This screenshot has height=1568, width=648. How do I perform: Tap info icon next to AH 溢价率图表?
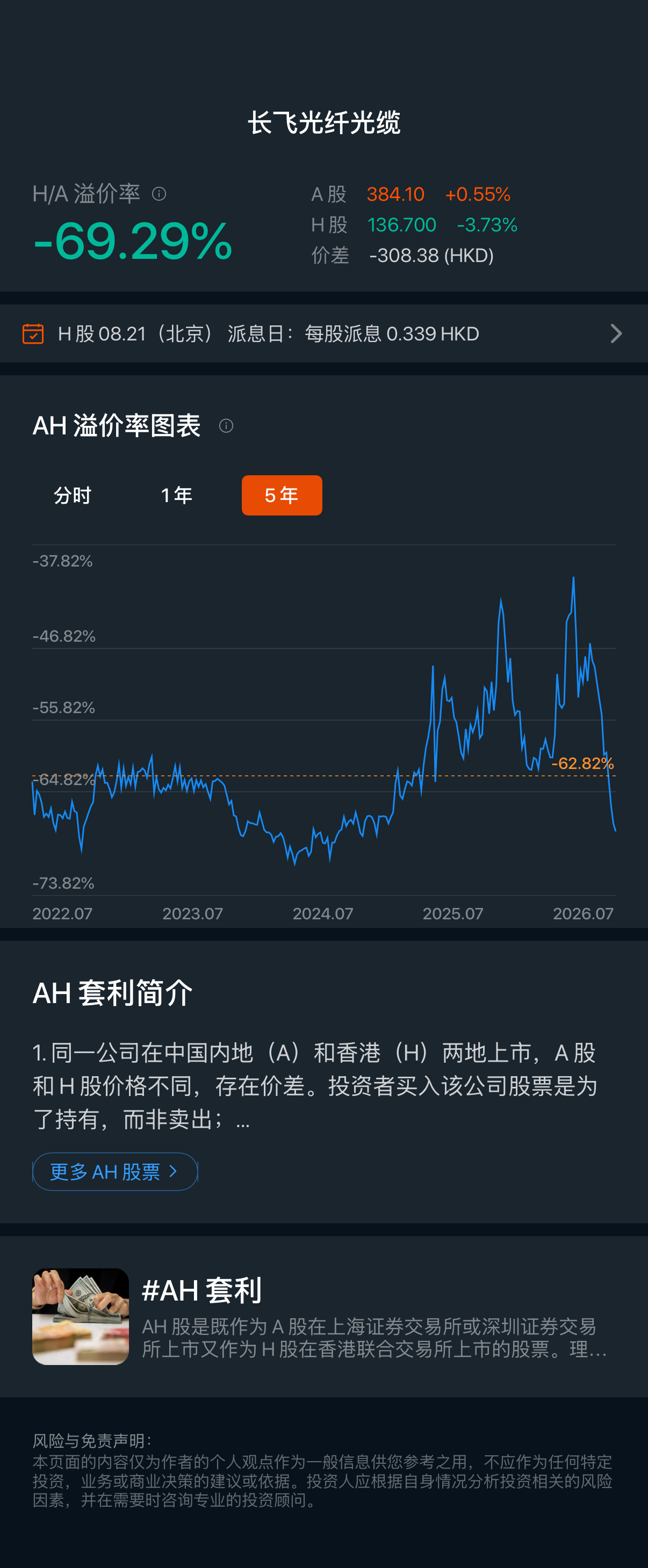226,426
